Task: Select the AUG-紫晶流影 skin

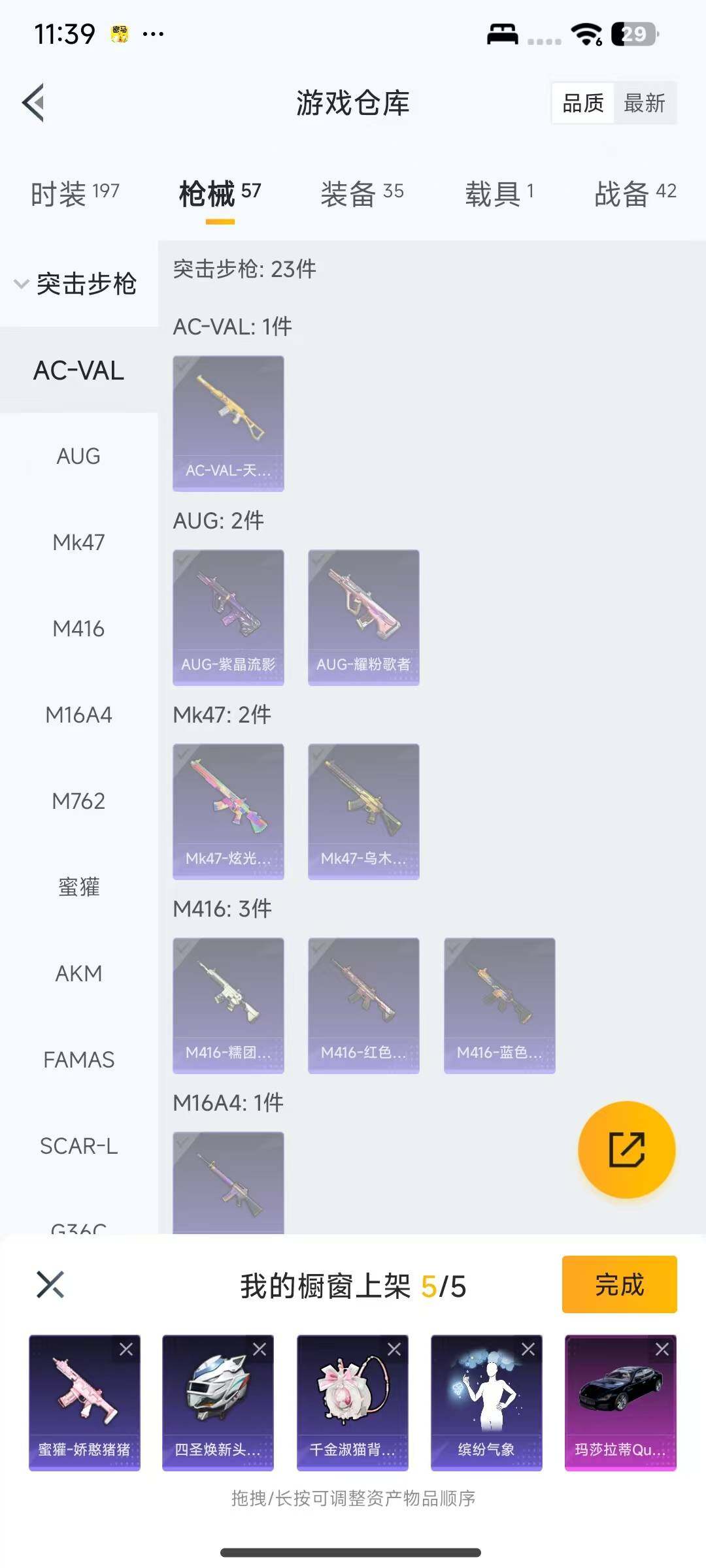Action: coord(228,617)
